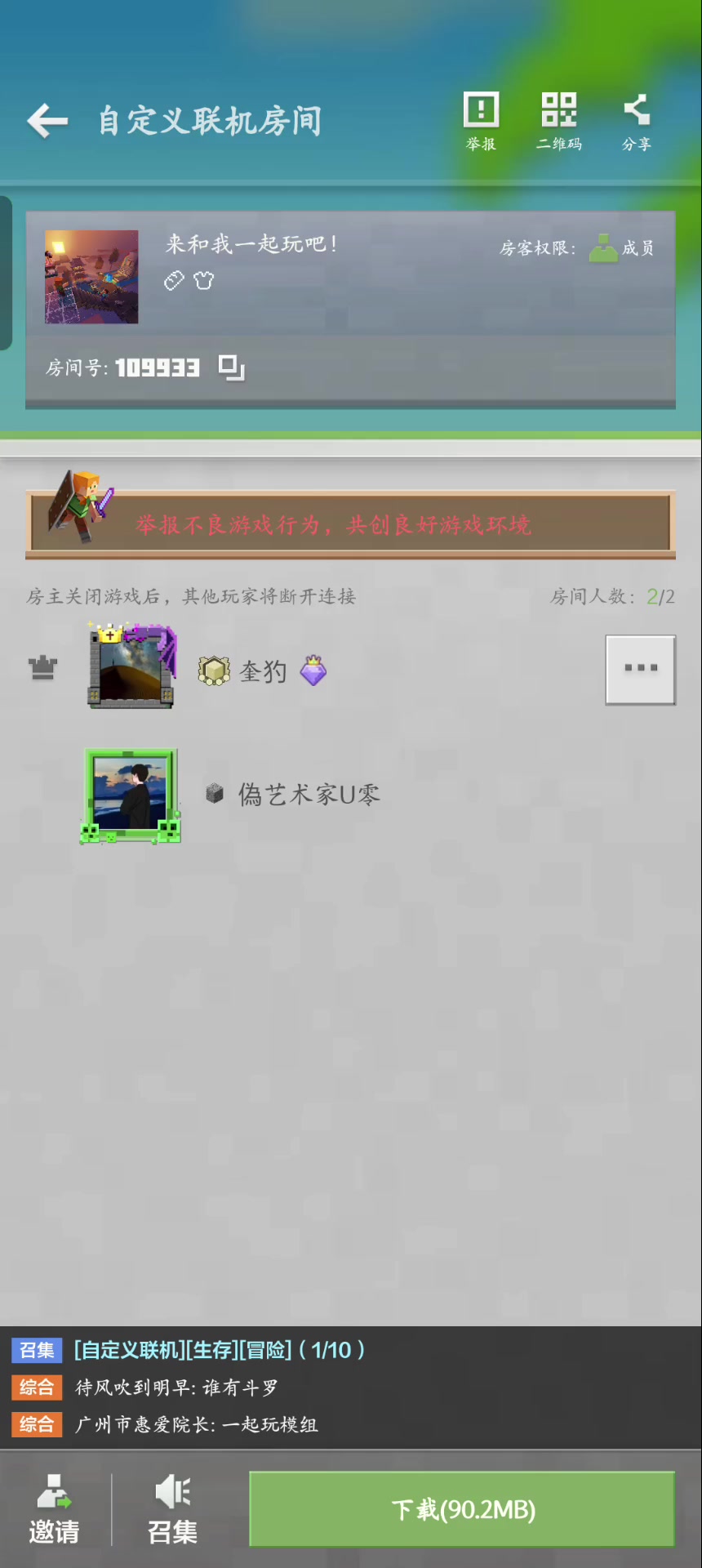Report this room via 举报
This screenshot has width=702, height=1568.
(481, 121)
